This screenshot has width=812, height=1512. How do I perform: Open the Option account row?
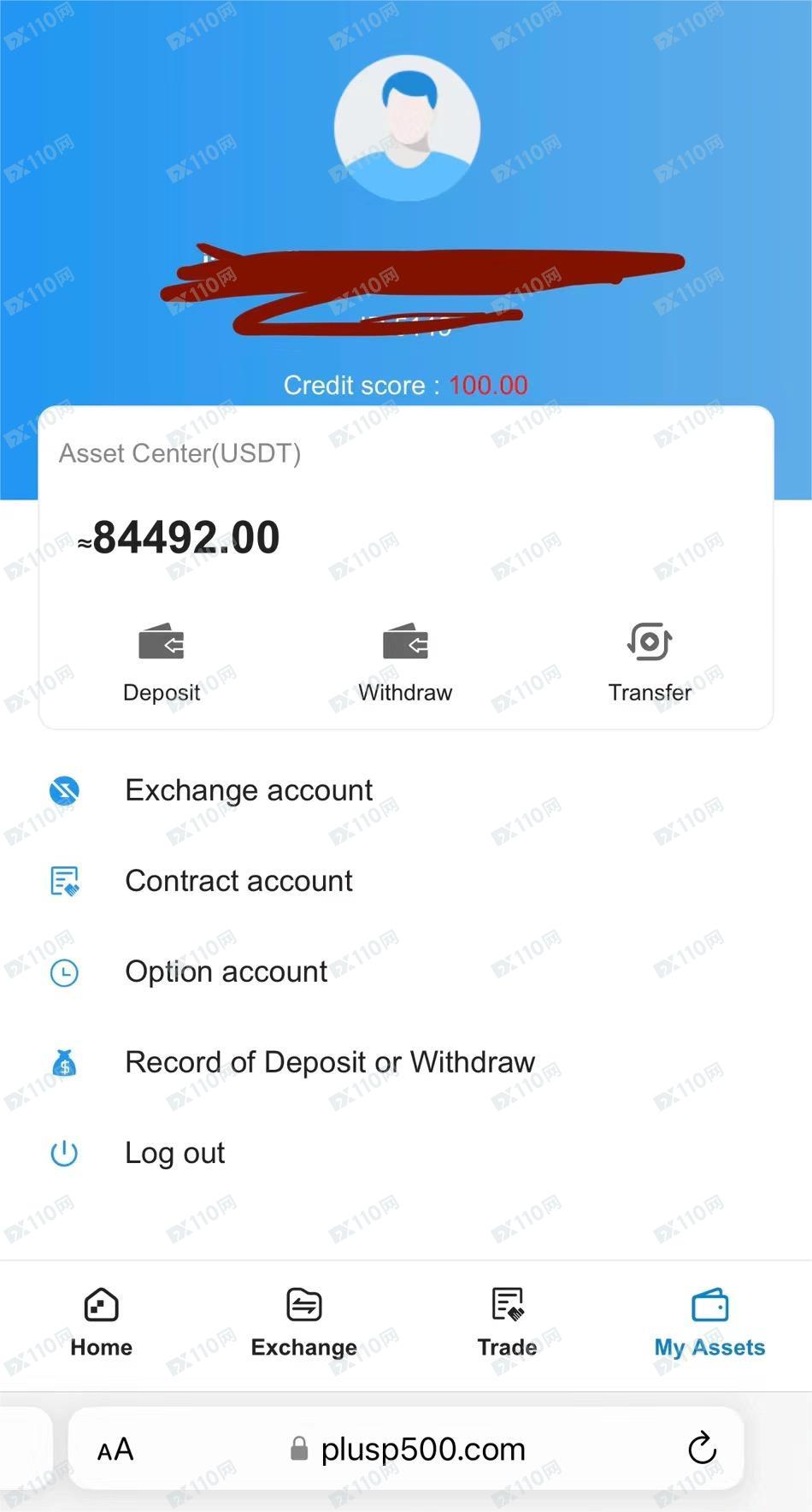(x=226, y=972)
